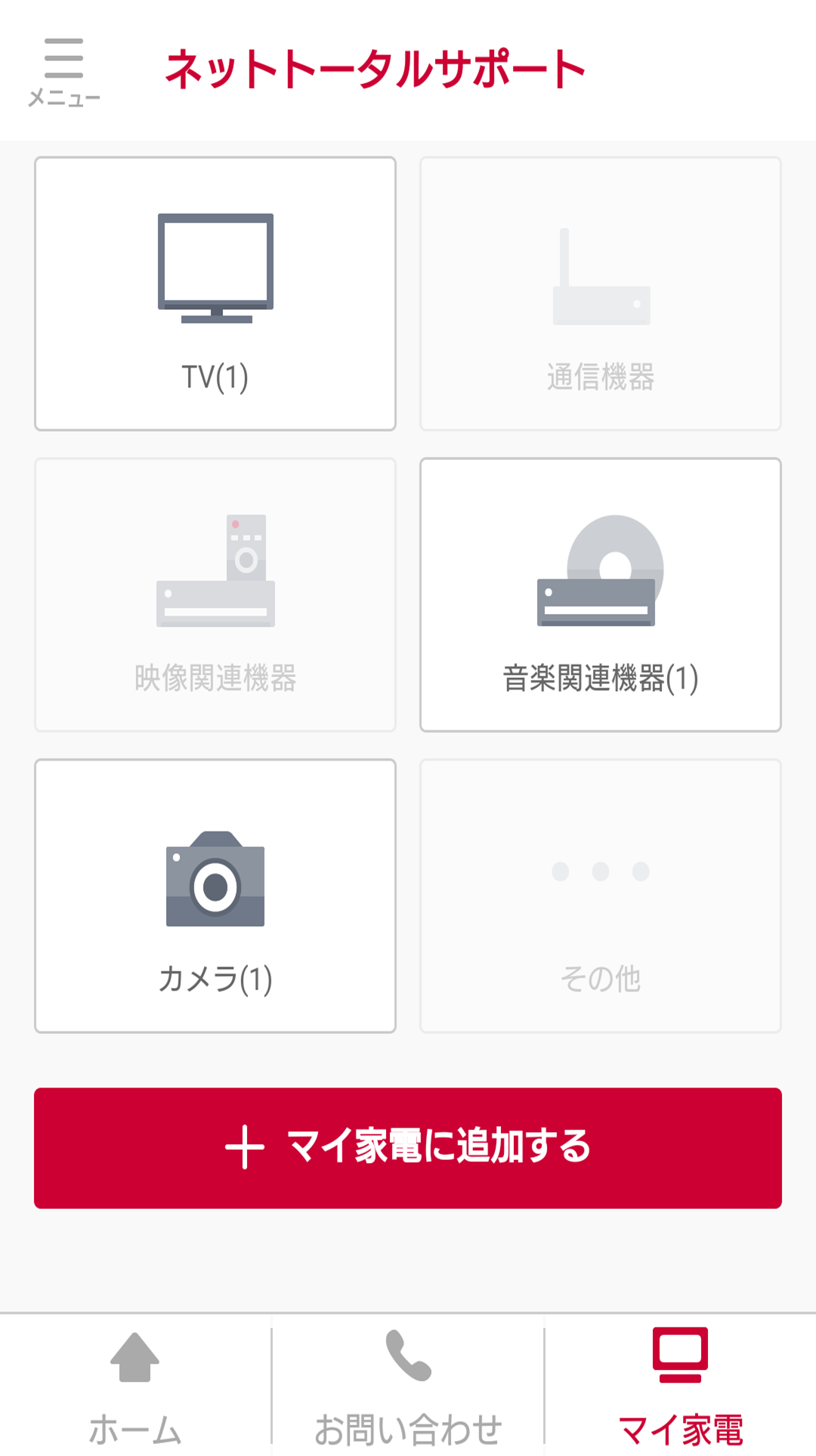
Task: Open the メニュー hamburger menu
Action: point(64,72)
